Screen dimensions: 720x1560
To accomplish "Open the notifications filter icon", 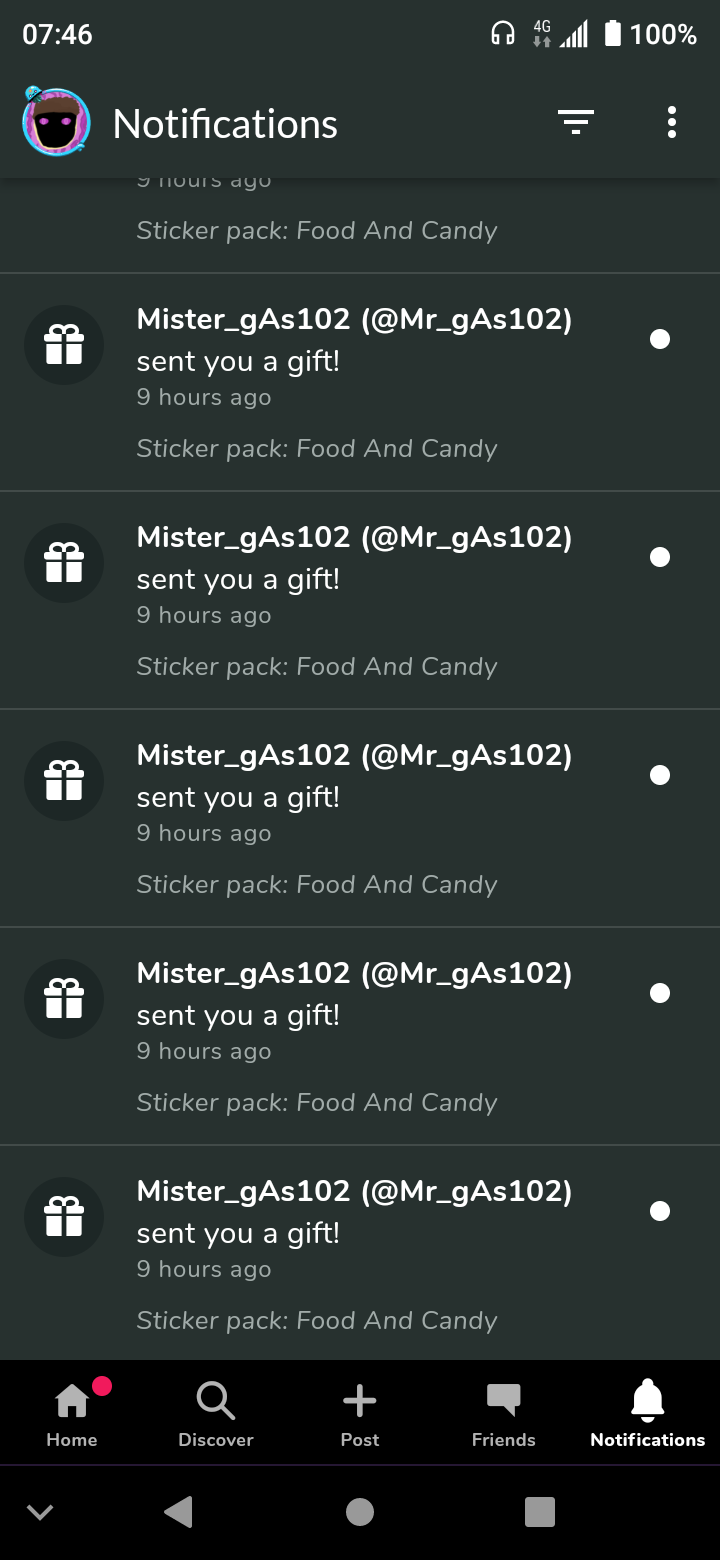I will (x=576, y=122).
